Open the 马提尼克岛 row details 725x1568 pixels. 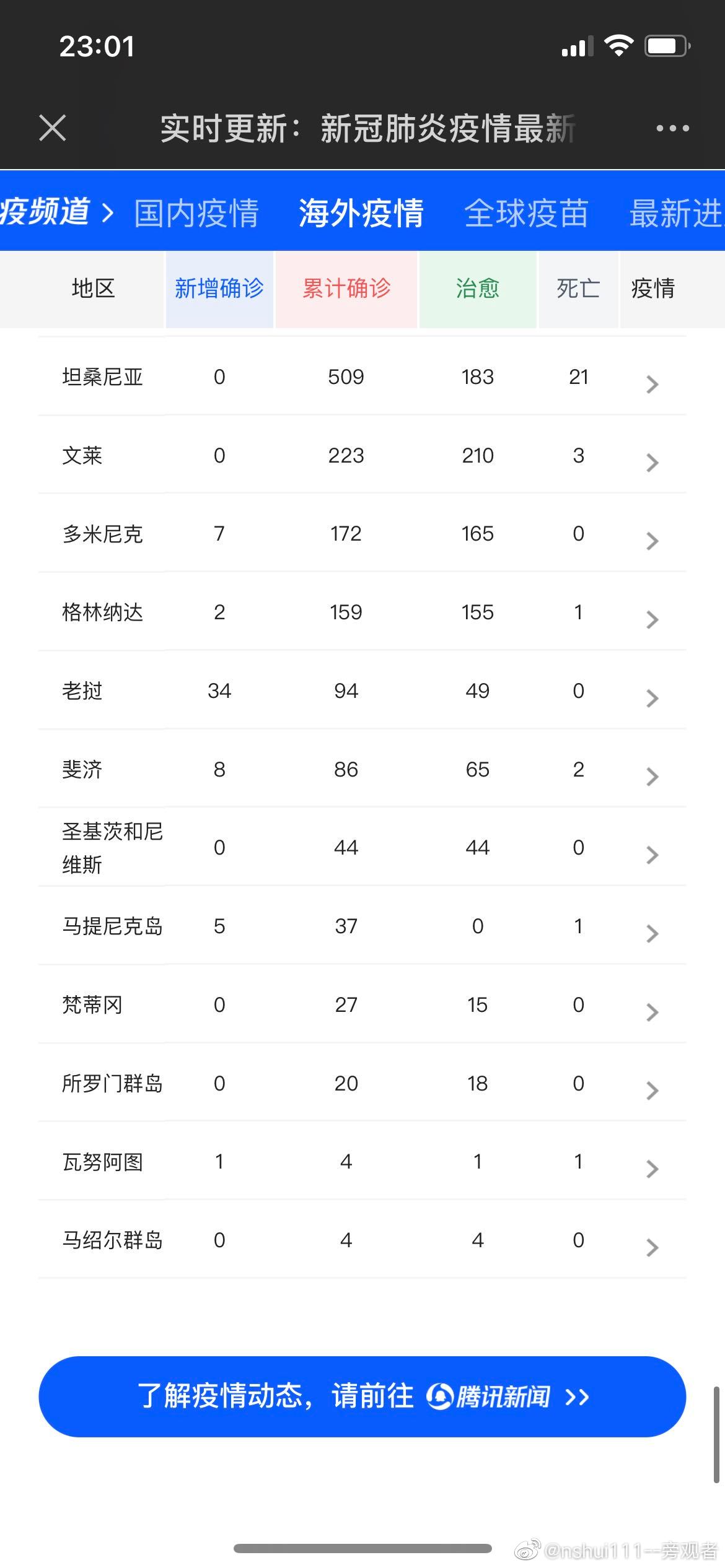[x=651, y=934]
